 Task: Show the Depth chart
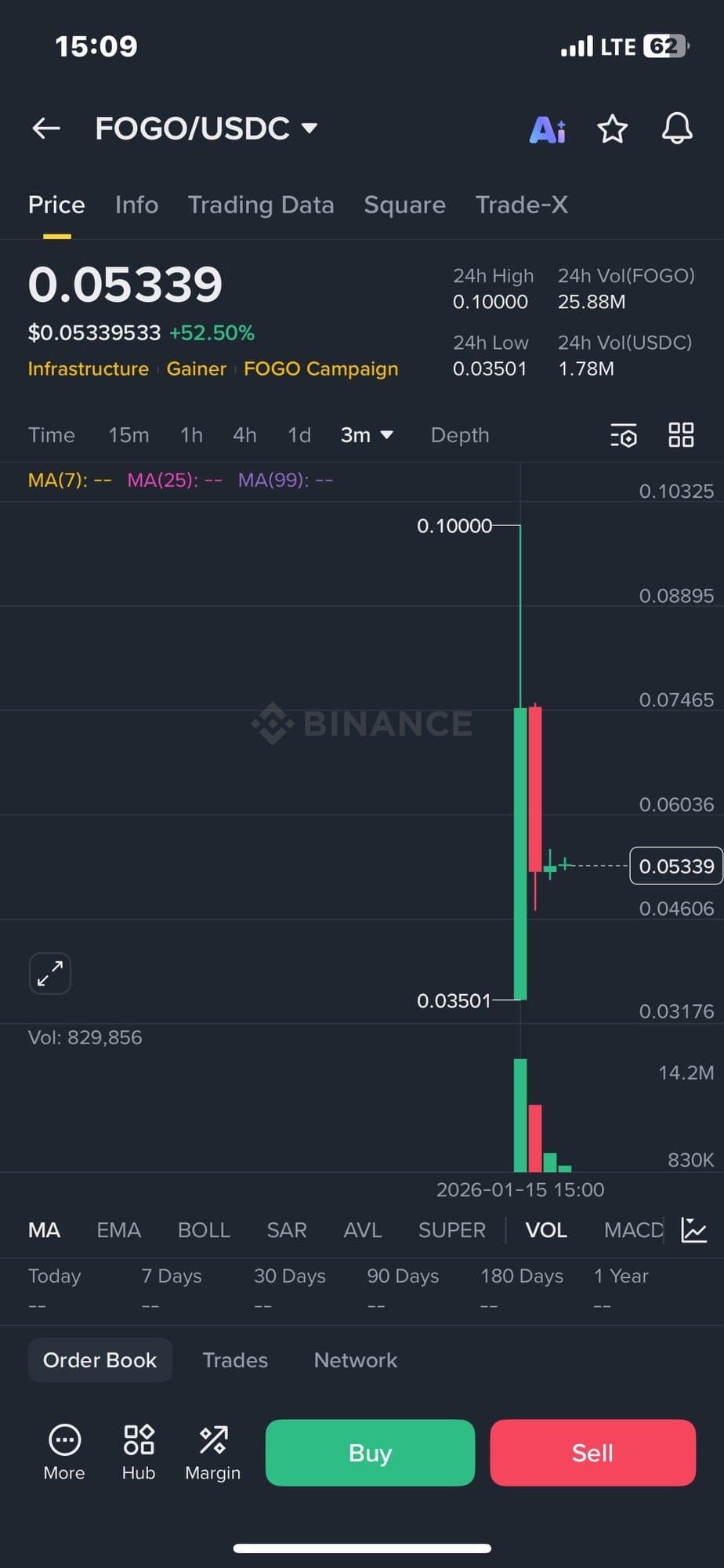(460, 435)
